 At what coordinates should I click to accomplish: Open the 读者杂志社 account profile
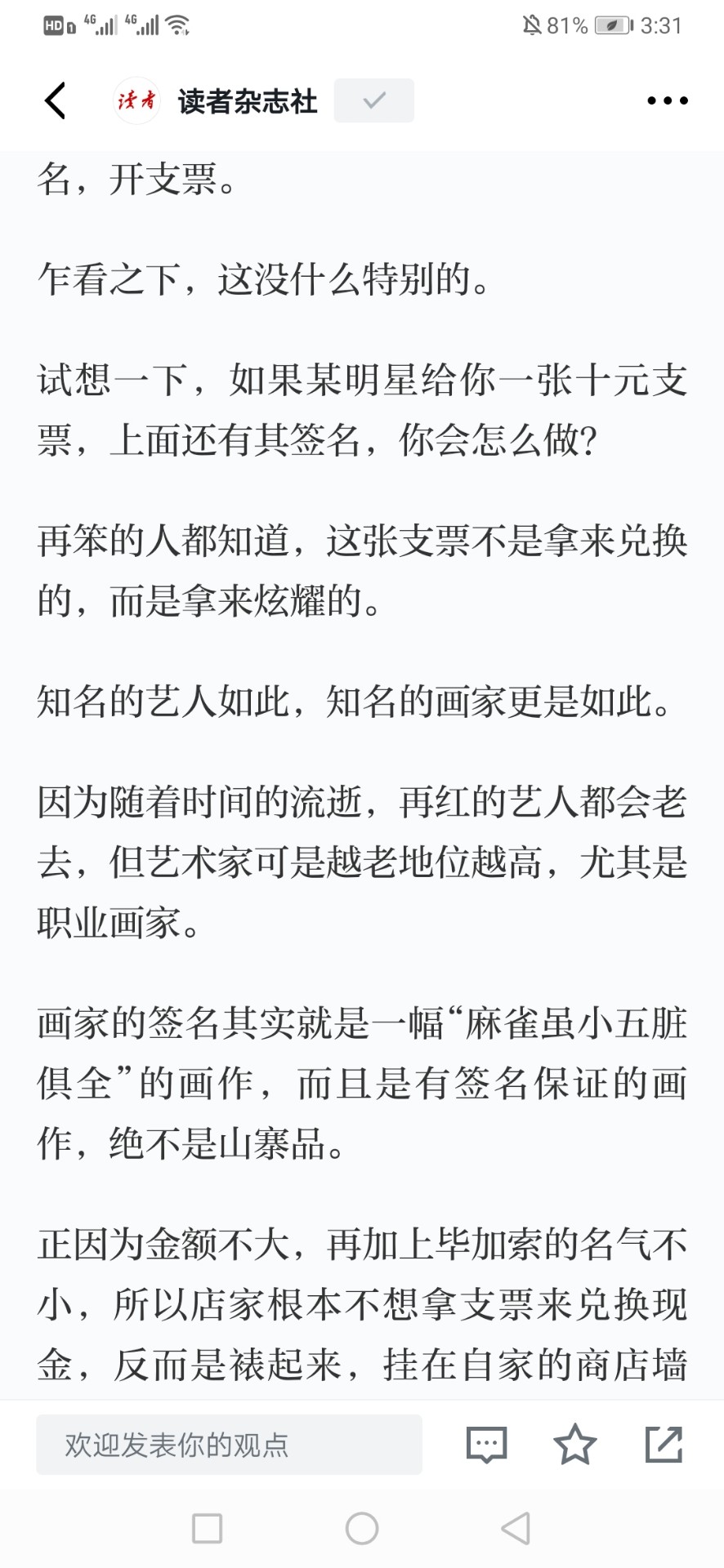pos(216,100)
